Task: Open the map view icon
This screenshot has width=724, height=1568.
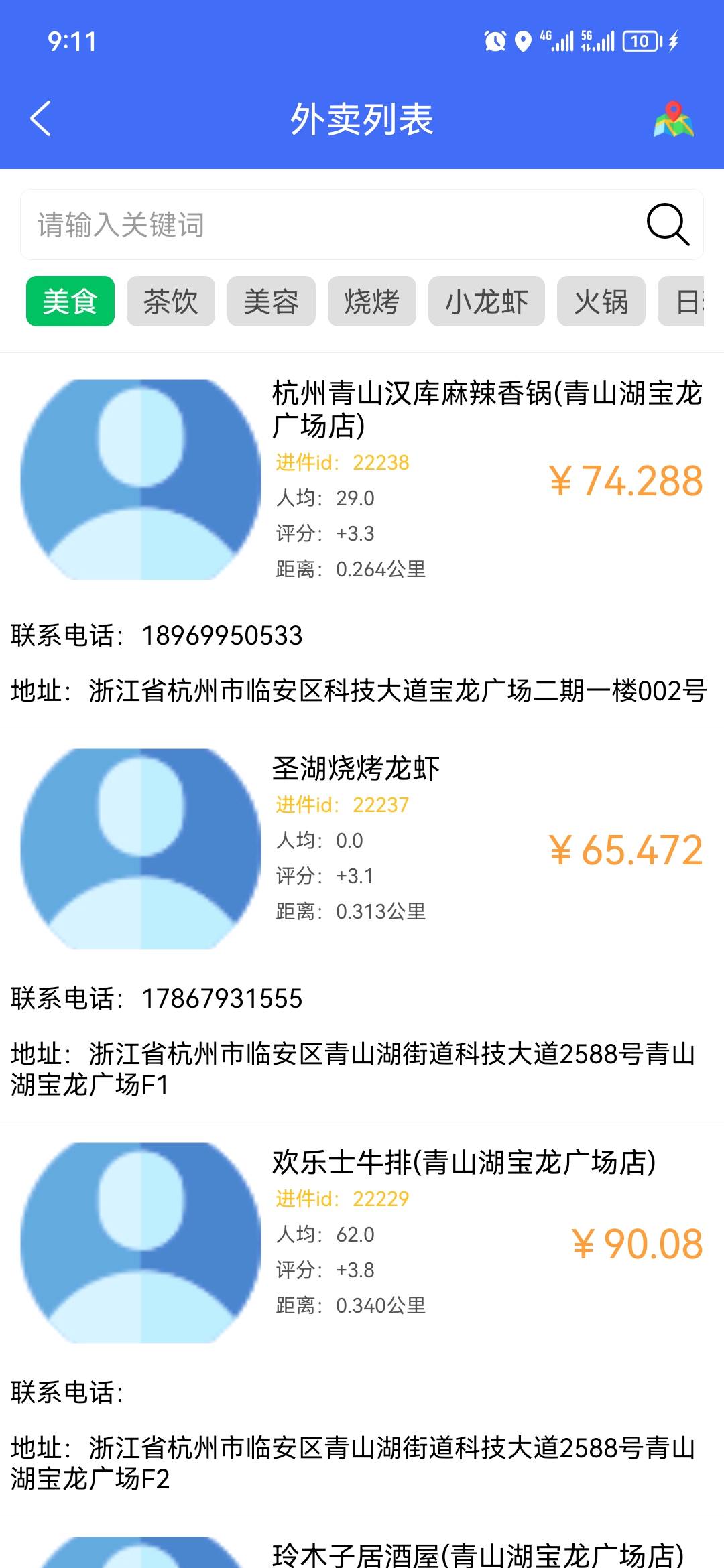Action: click(674, 119)
